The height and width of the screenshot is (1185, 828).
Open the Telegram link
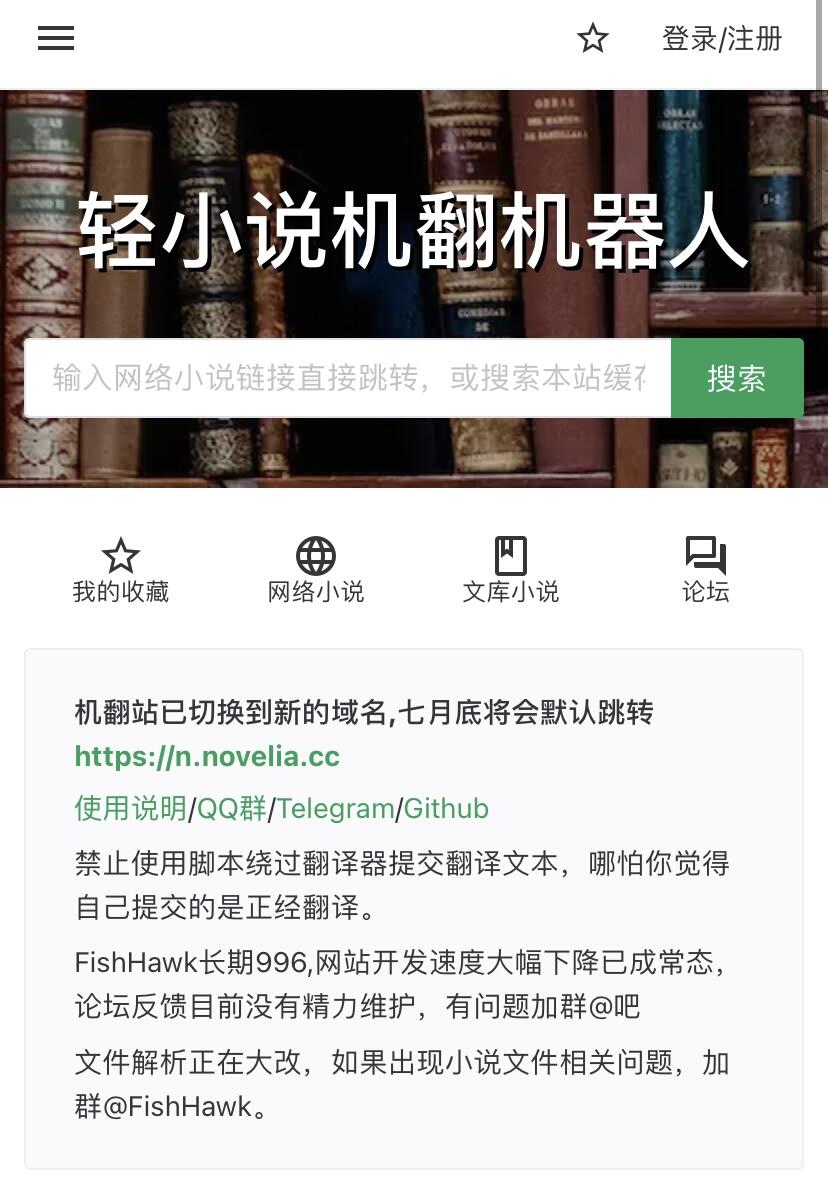click(335, 808)
